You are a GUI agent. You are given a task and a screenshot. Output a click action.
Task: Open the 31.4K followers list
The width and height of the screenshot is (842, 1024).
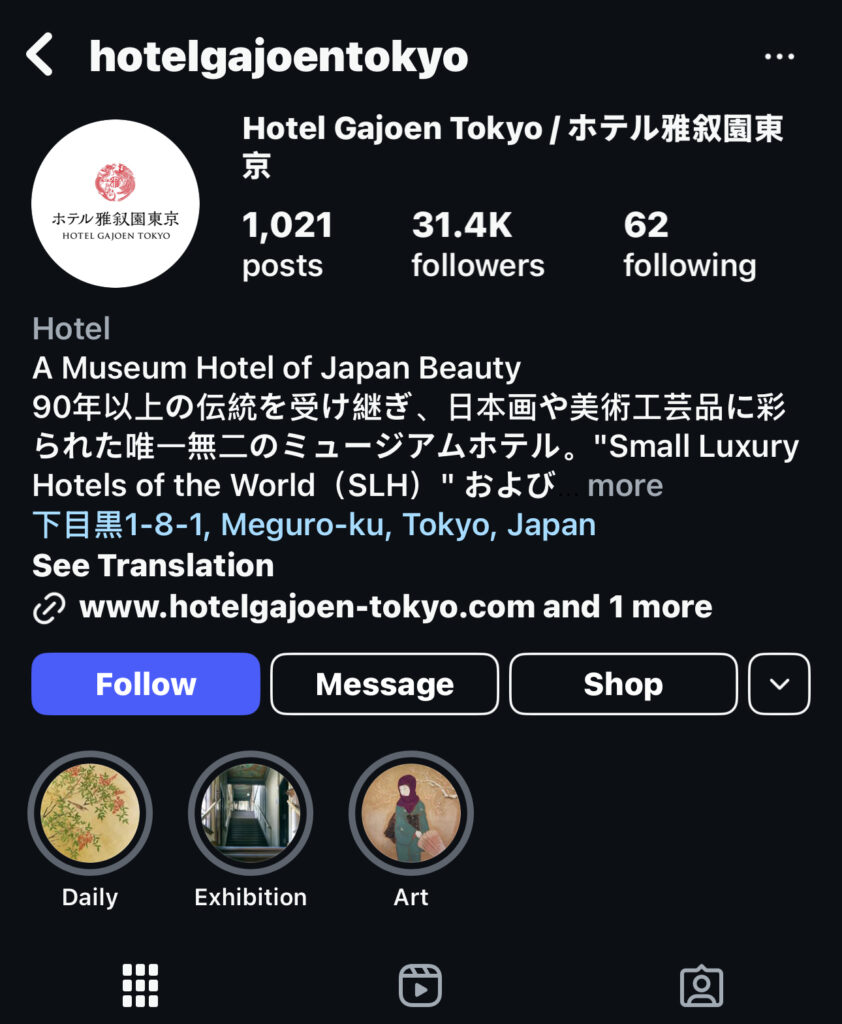pos(477,244)
